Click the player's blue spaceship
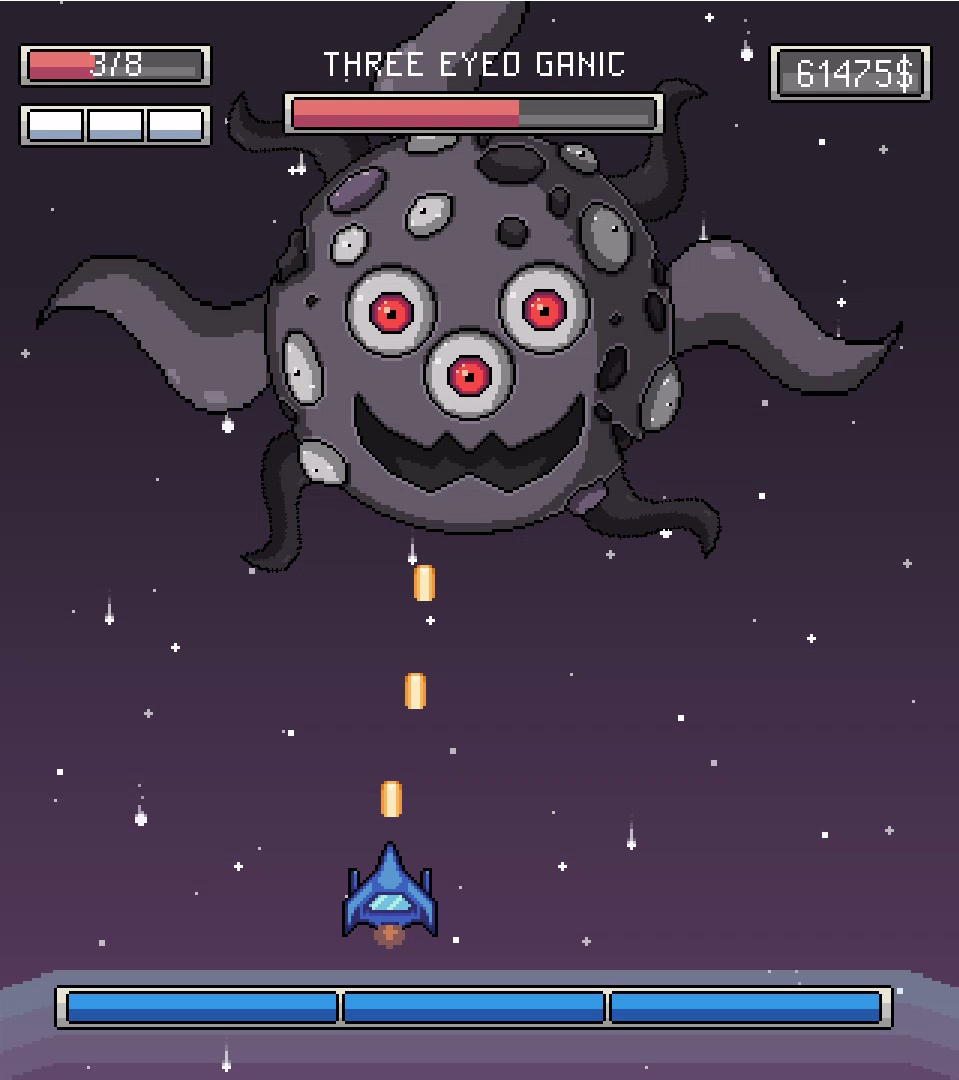 point(388,895)
